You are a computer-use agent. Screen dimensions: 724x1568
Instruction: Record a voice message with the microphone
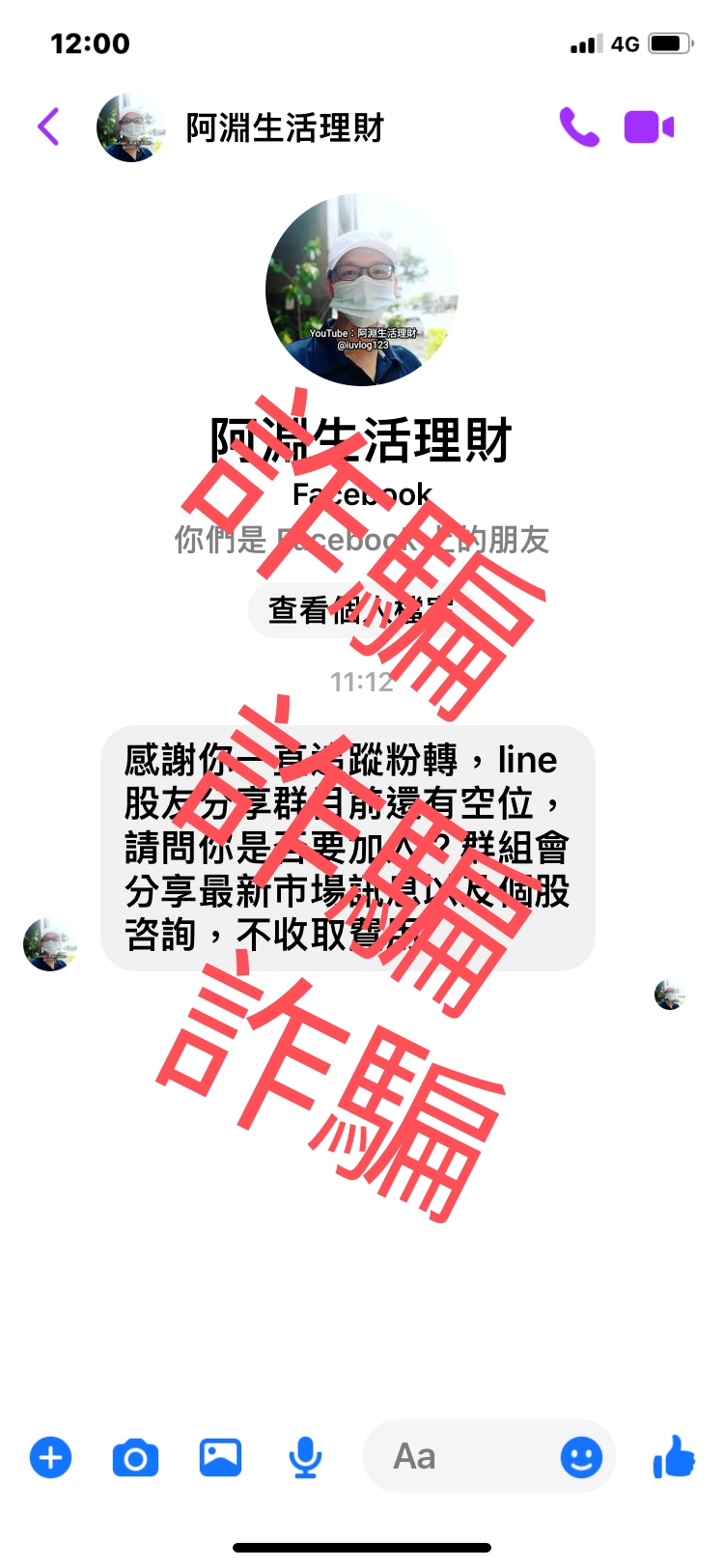point(305,1457)
